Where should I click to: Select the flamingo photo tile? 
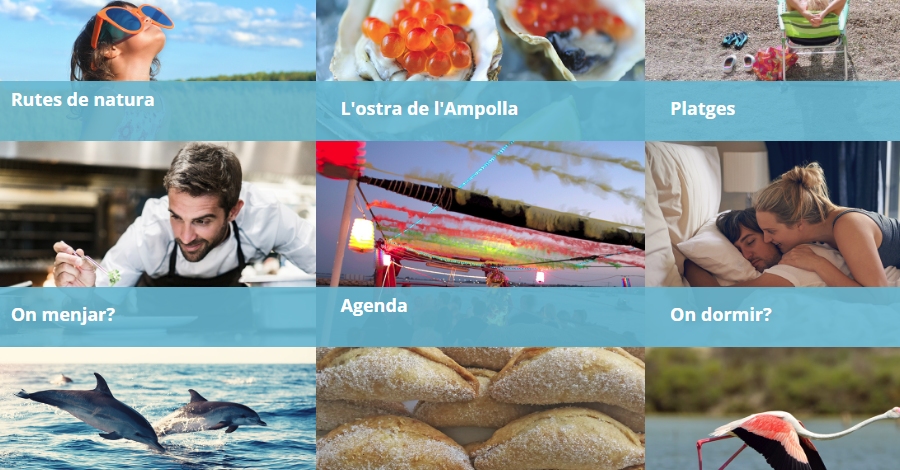pyautogui.click(x=772, y=410)
